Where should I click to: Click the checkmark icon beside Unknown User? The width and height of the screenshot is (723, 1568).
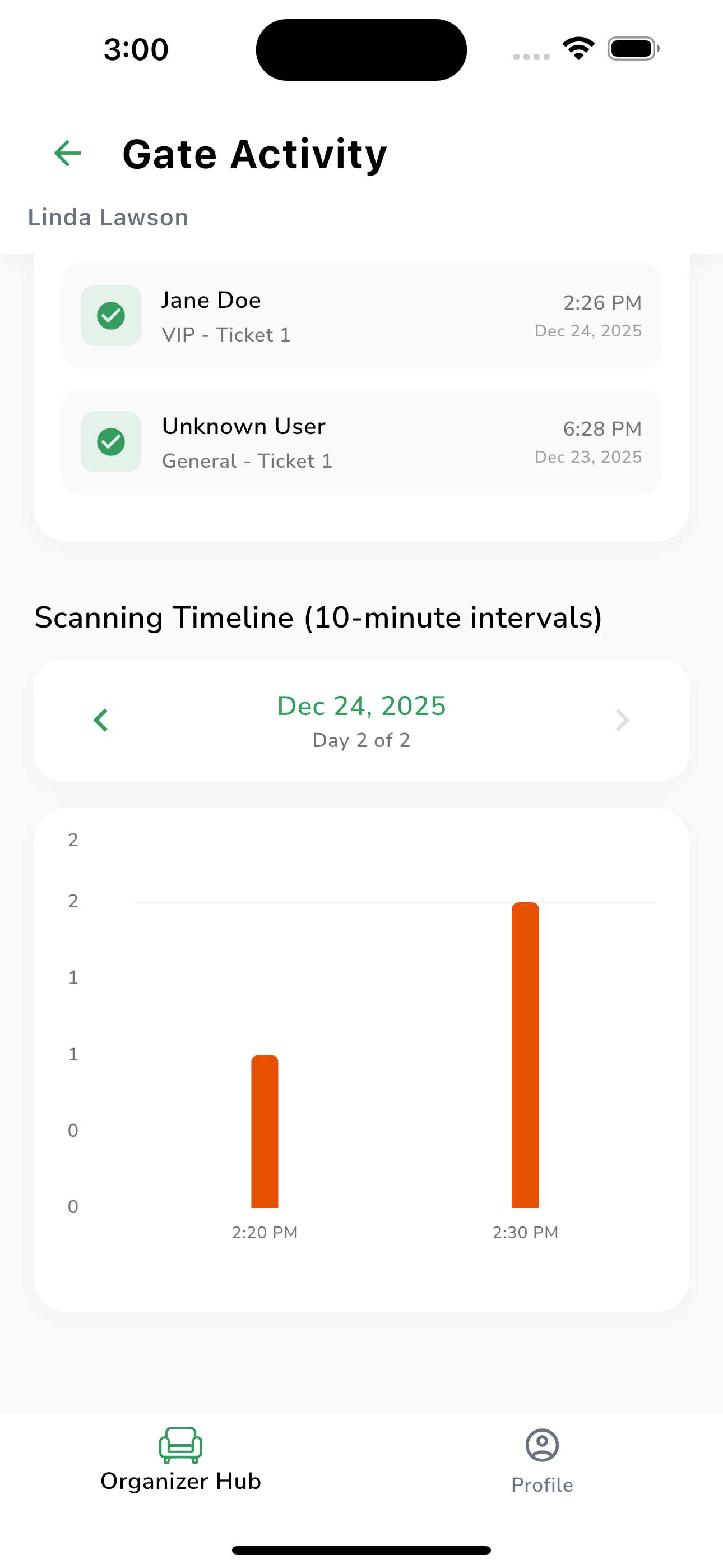(x=111, y=442)
